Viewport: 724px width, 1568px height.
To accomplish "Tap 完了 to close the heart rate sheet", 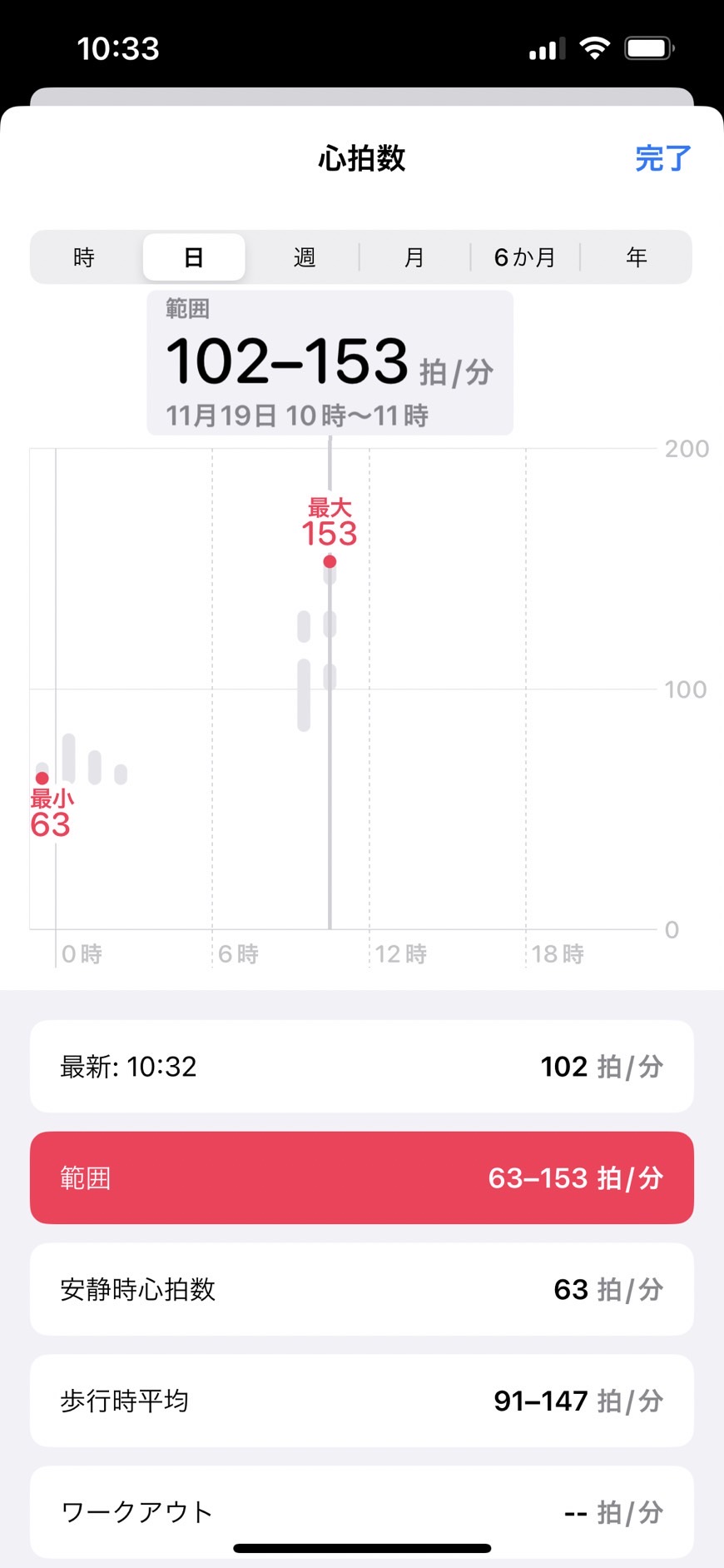I will (662, 157).
